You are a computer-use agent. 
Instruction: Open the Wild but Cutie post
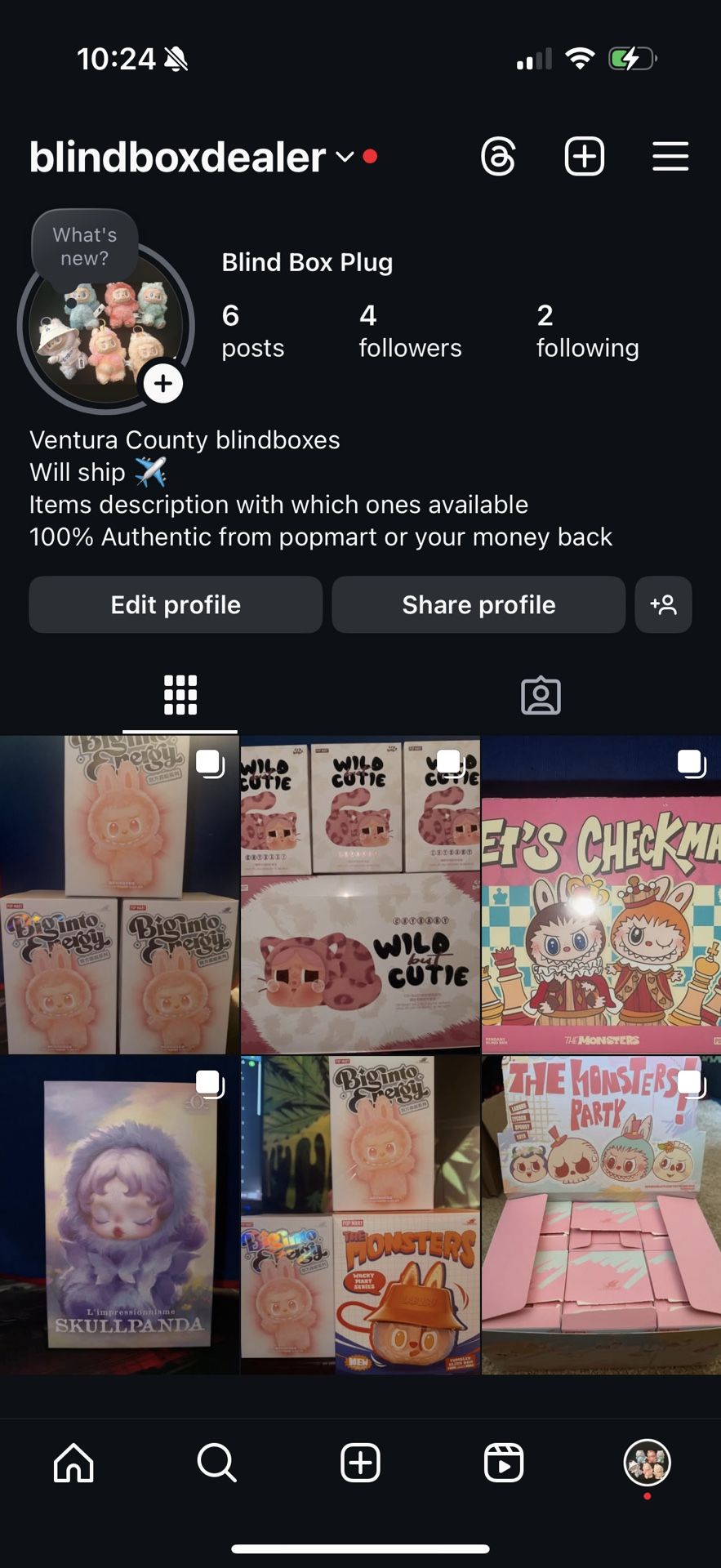pos(360,894)
